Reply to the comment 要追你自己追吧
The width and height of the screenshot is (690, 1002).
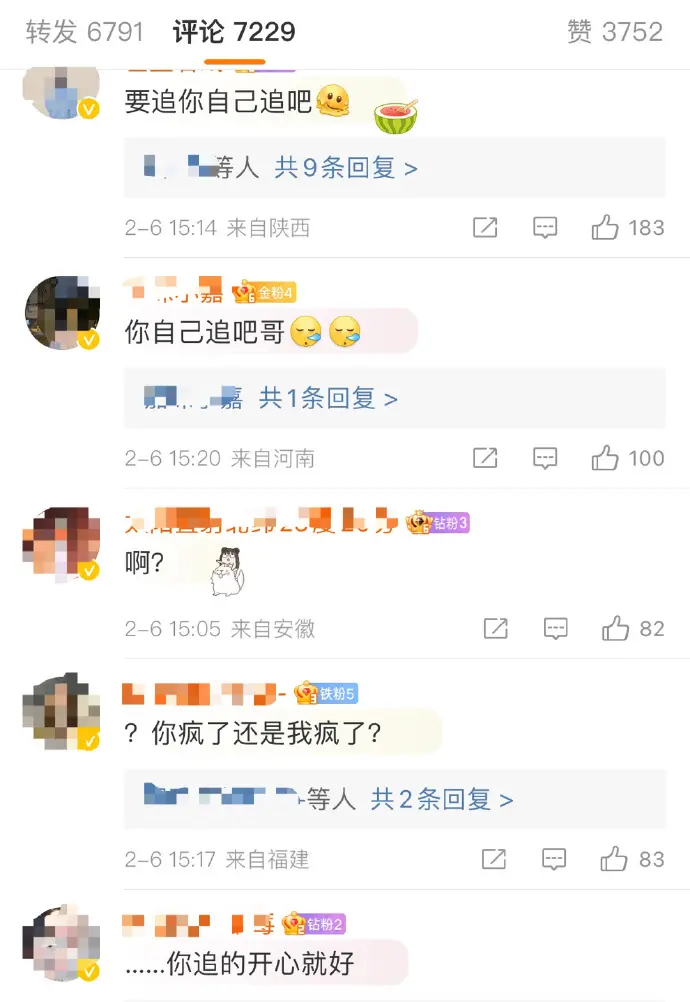pyautogui.click(x=545, y=228)
